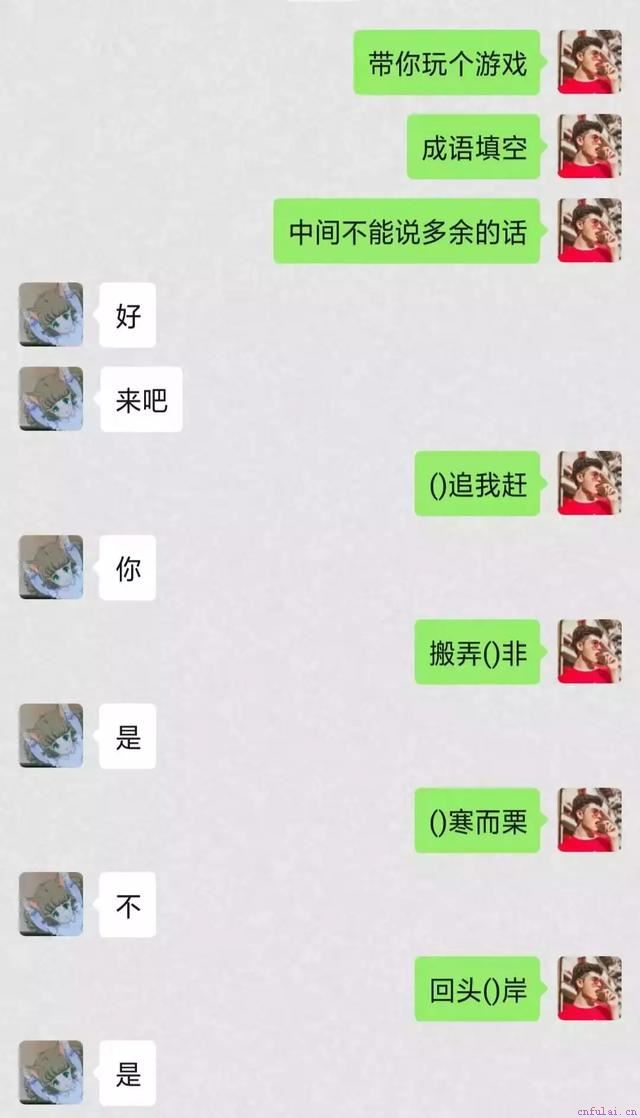Tap the cat avatar next to 来吧
Image resolution: width=640 pixels, height=1118 pixels.
pos(51,399)
